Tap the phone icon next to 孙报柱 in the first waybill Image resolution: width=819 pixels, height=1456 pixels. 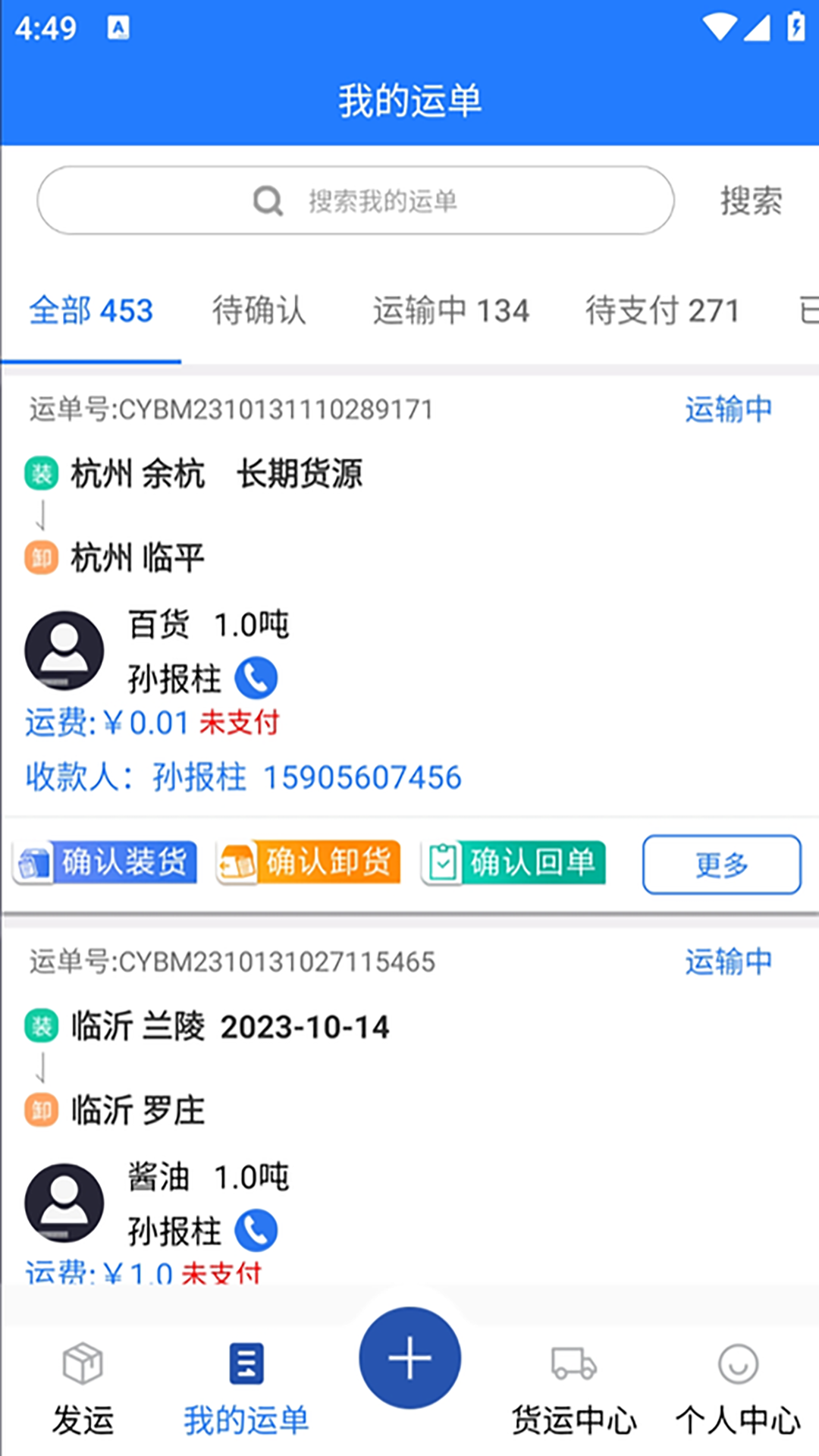coord(256,677)
